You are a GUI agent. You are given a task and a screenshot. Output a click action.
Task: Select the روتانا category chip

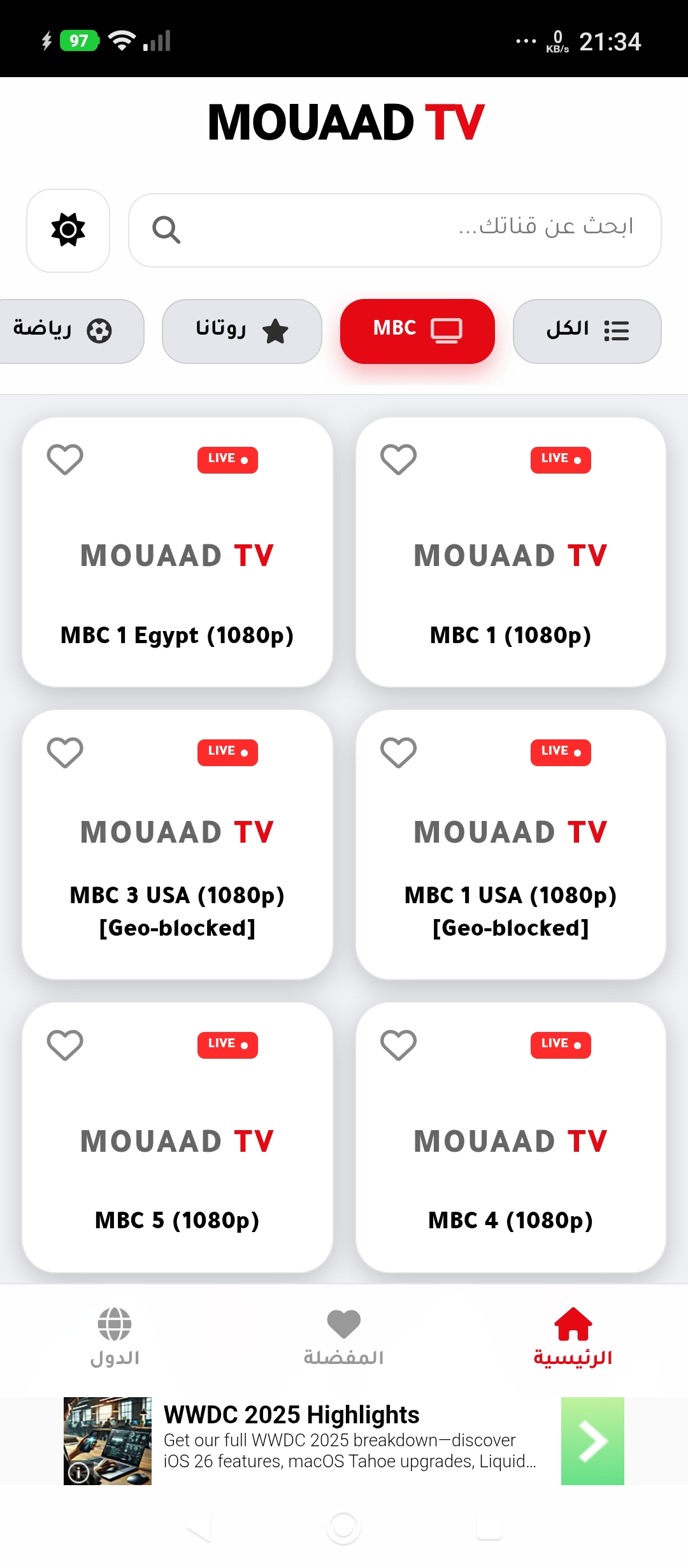point(241,331)
